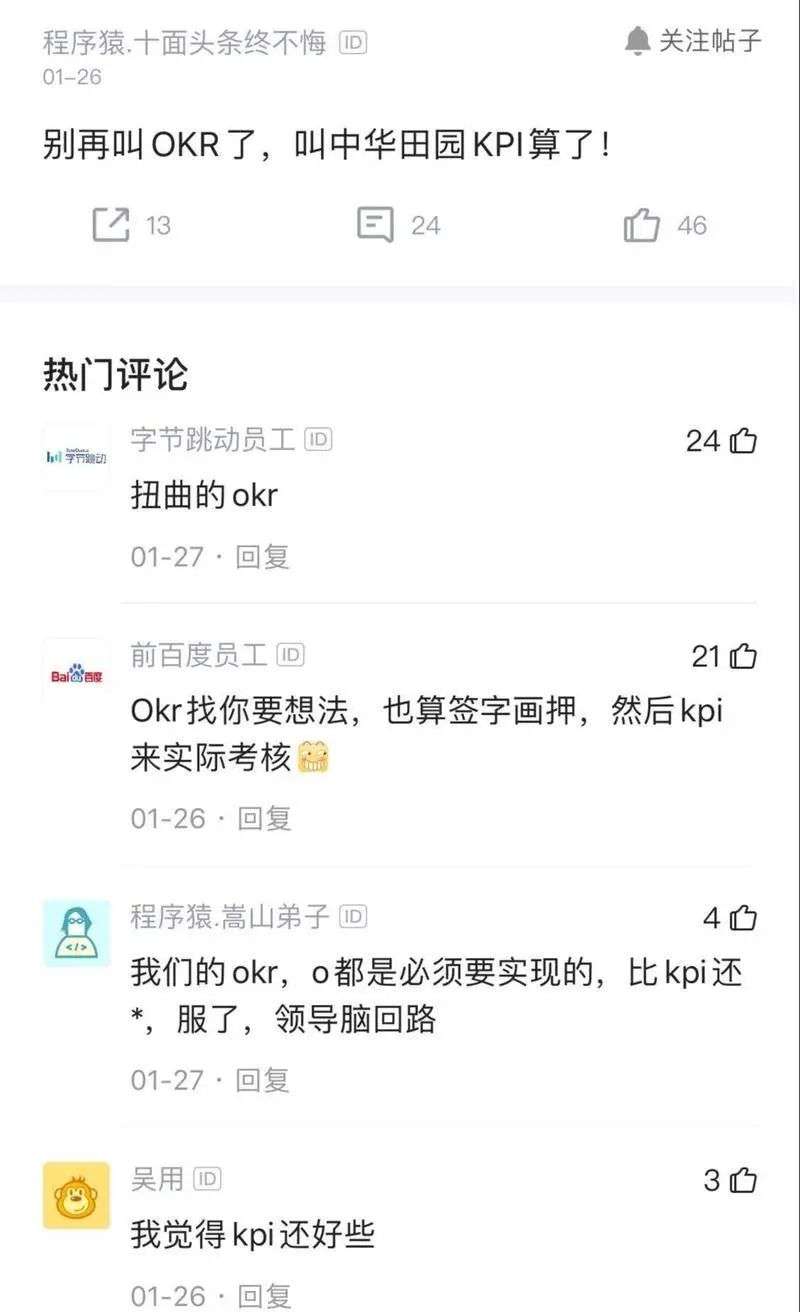Open 程序猿.嵩山弟子's avatar
800x1312 pixels.
pos(76,933)
